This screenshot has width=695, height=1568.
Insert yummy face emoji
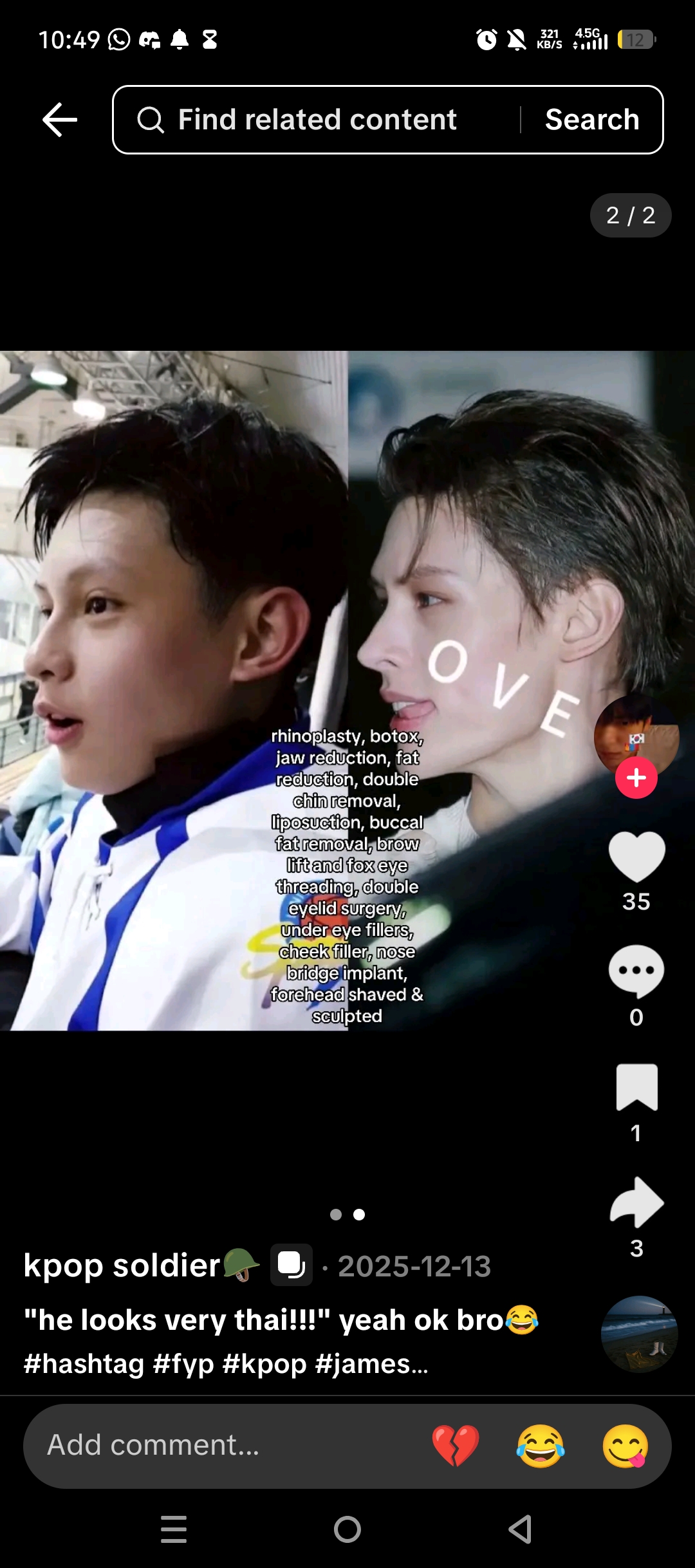[x=625, y=1446]
